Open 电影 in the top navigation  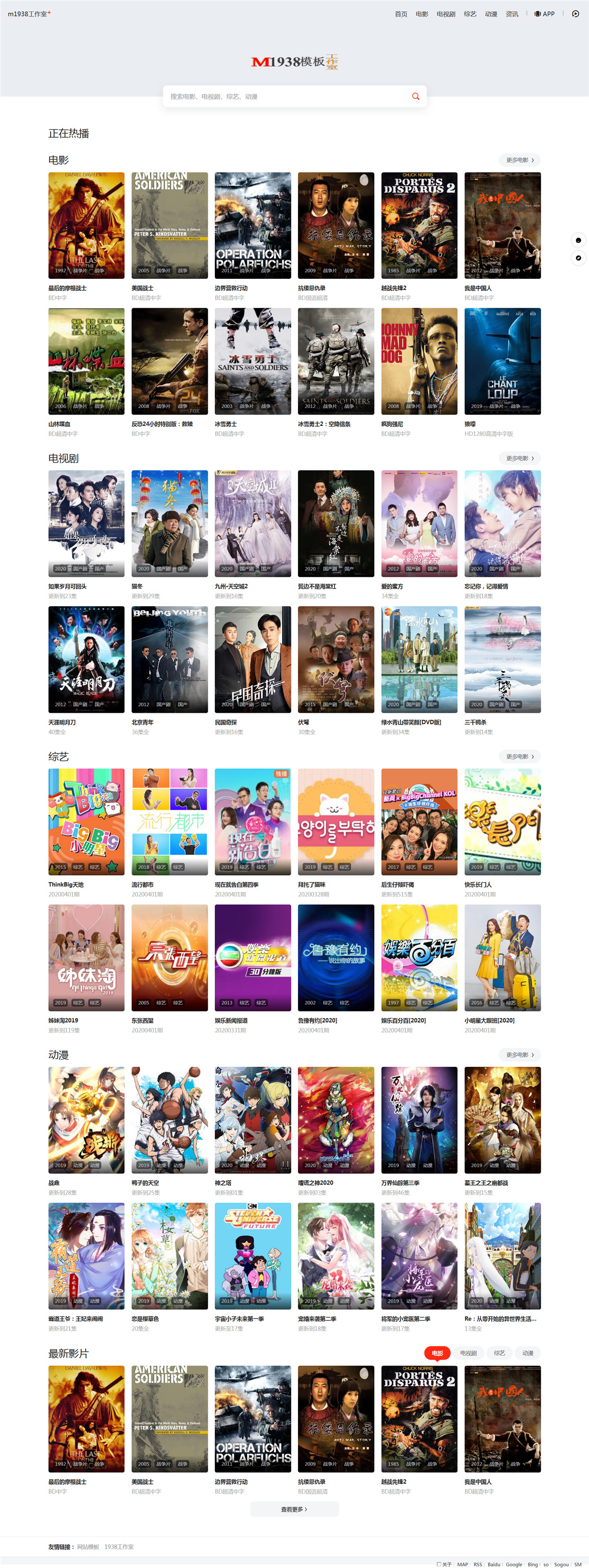(x=422, y=14)
